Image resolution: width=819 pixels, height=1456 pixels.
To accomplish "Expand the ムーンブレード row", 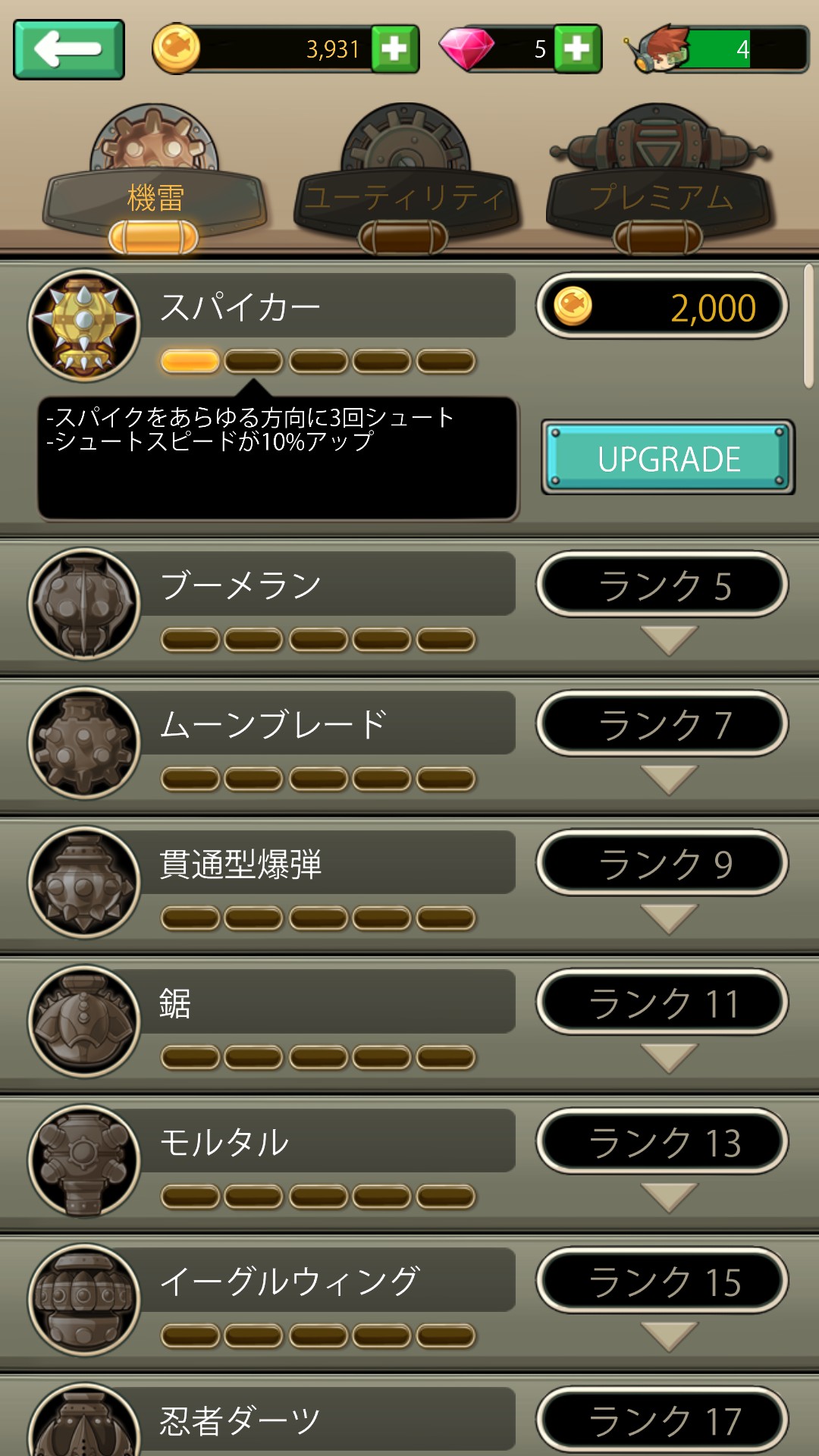I will 668,780.
